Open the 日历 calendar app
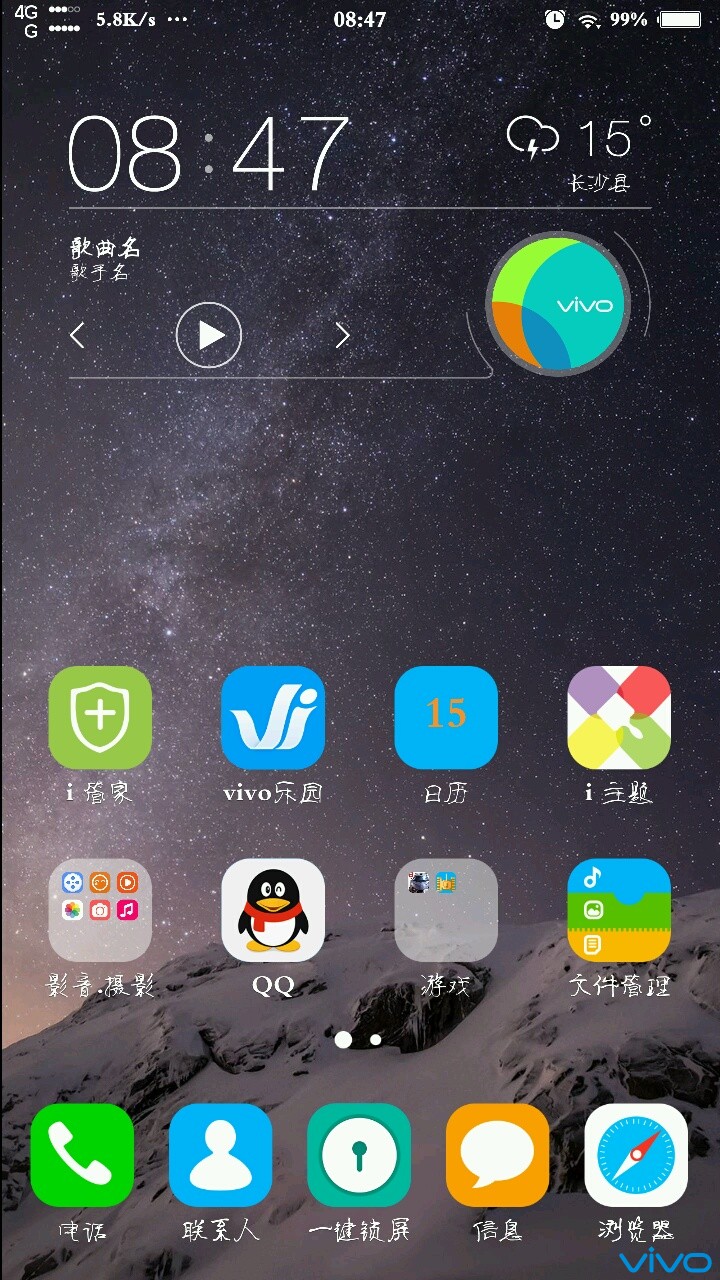The width and height of the screenshot is (720, 1280). point(446,717)
